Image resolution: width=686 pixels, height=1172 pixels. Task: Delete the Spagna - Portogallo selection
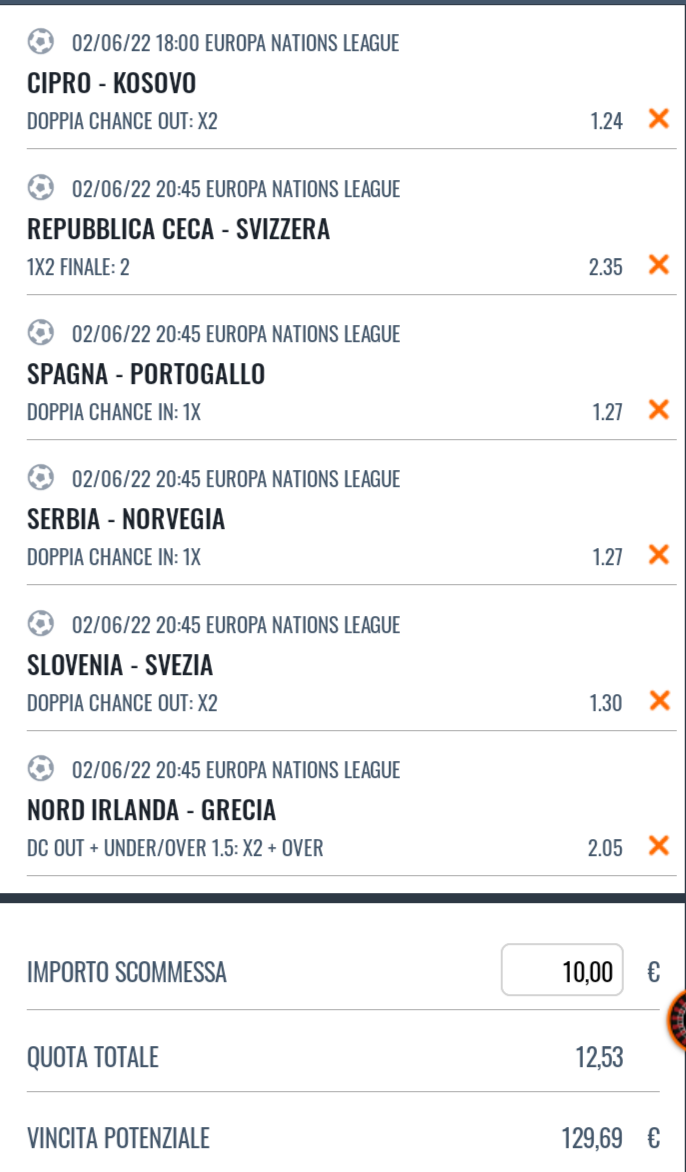658,410
